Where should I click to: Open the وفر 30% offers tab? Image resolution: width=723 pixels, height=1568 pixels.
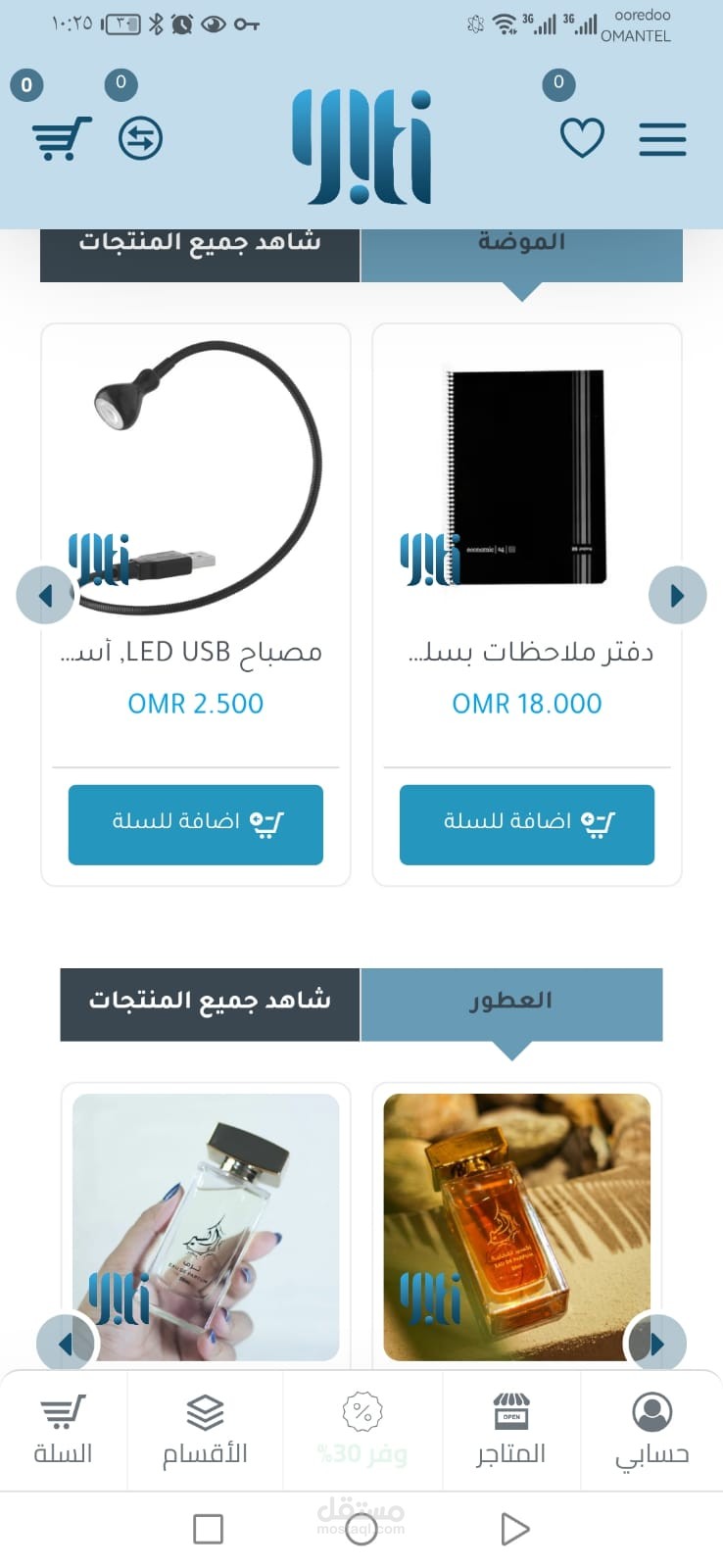coord(362,1431)
